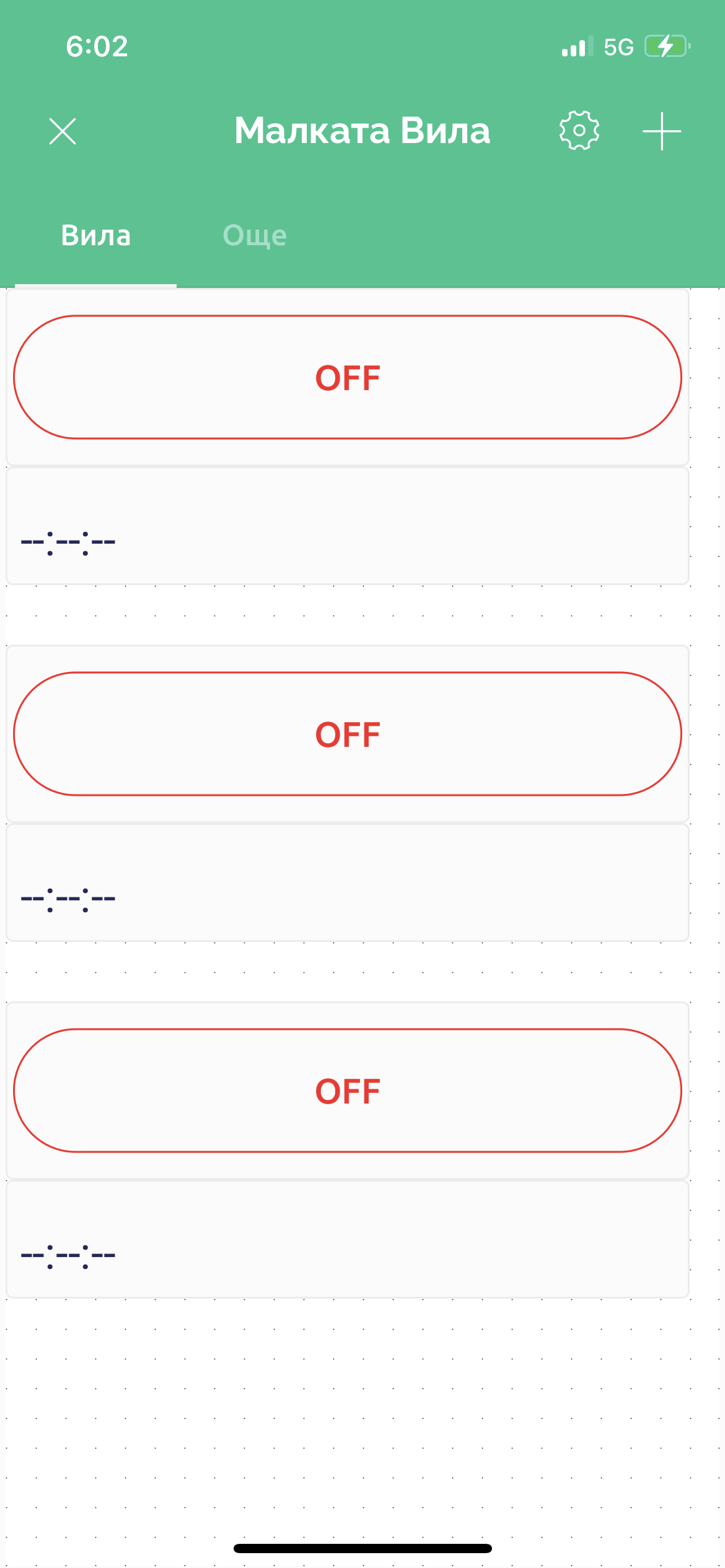This screenshot has width=725, height=1568.
Task: Switch to the Още tab
Action: coord(255,235)
